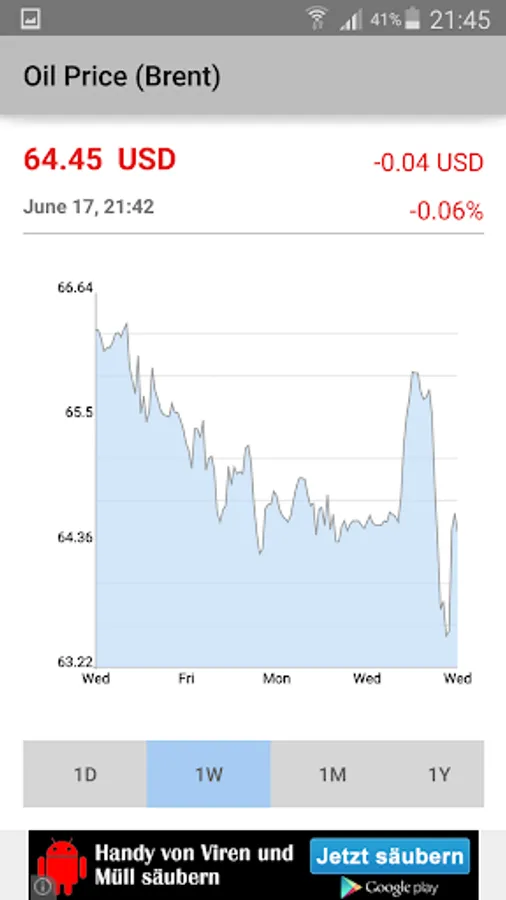Switch to the 1D chart range
506x900 pixels.
(85, 774)
